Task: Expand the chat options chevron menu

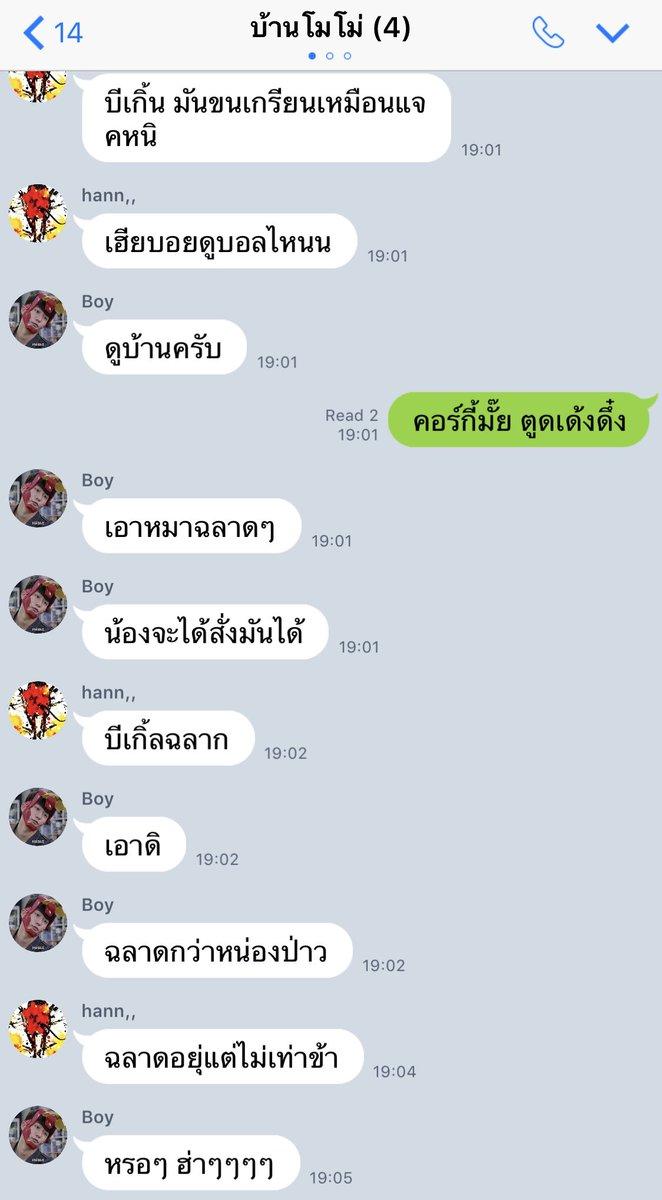Action: [x=612, y=33]
